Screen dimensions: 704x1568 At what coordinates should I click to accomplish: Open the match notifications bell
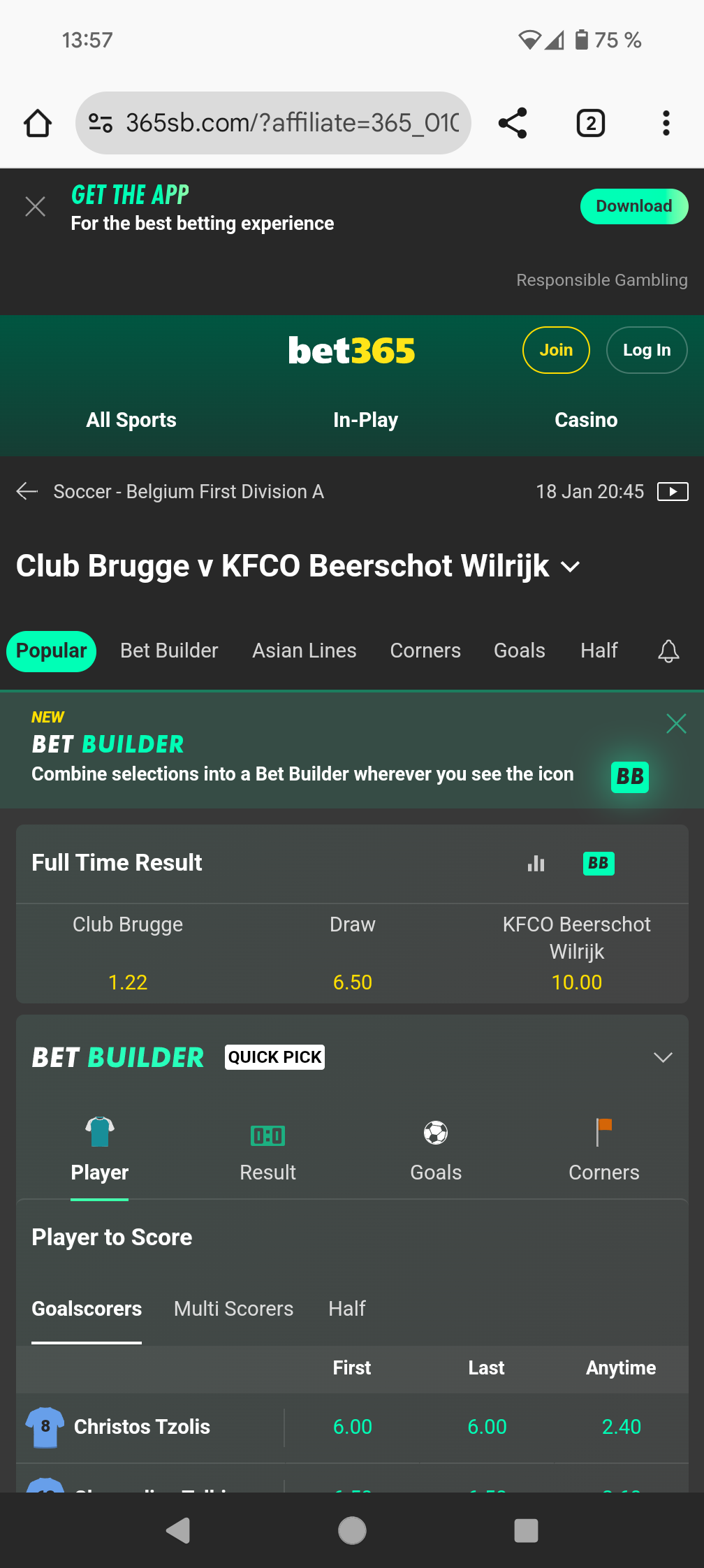pos(668,651)
